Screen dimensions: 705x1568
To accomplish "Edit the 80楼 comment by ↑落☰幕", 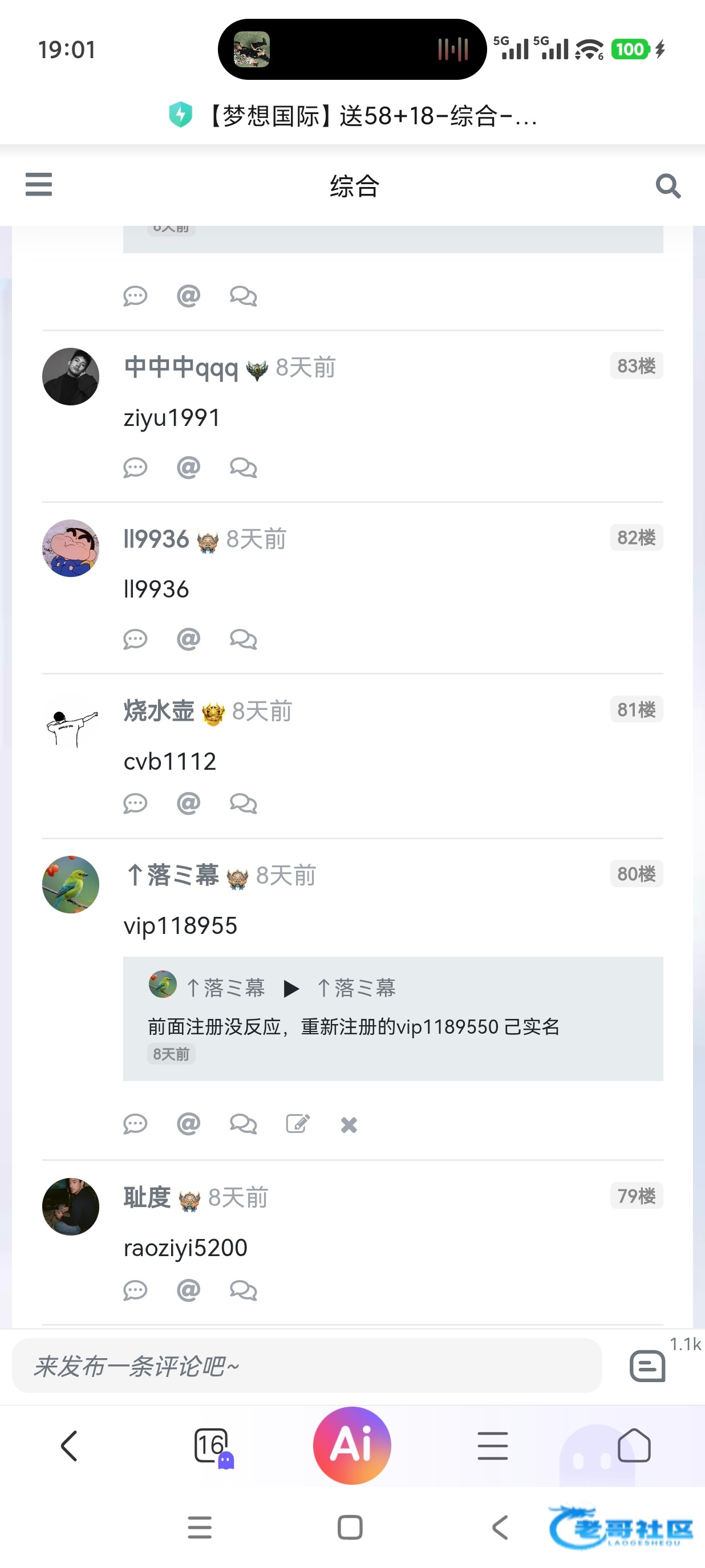I will tap(298, 1124).
